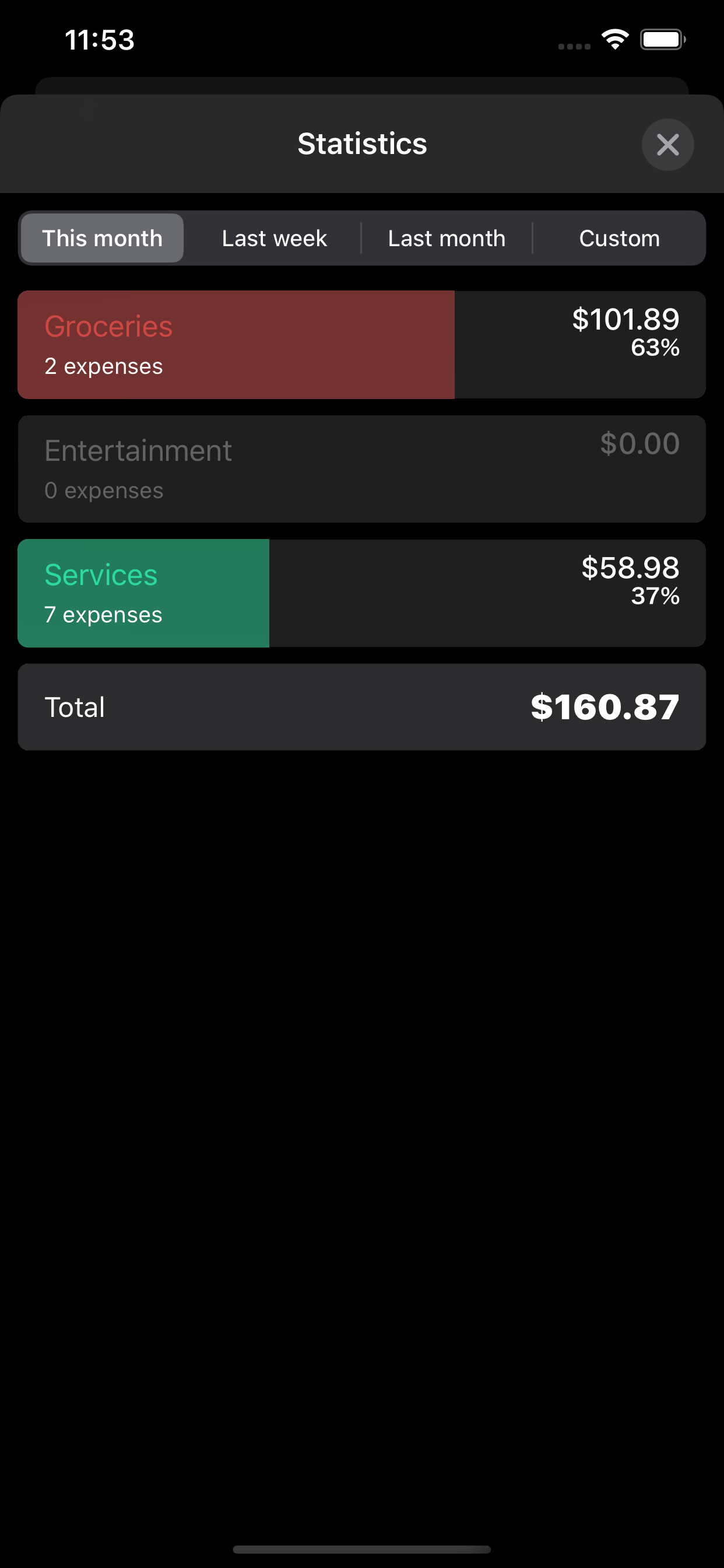Screen dimensions: 724x1568
Task: Click the battery indicator icon
Action: pos(663,38)
